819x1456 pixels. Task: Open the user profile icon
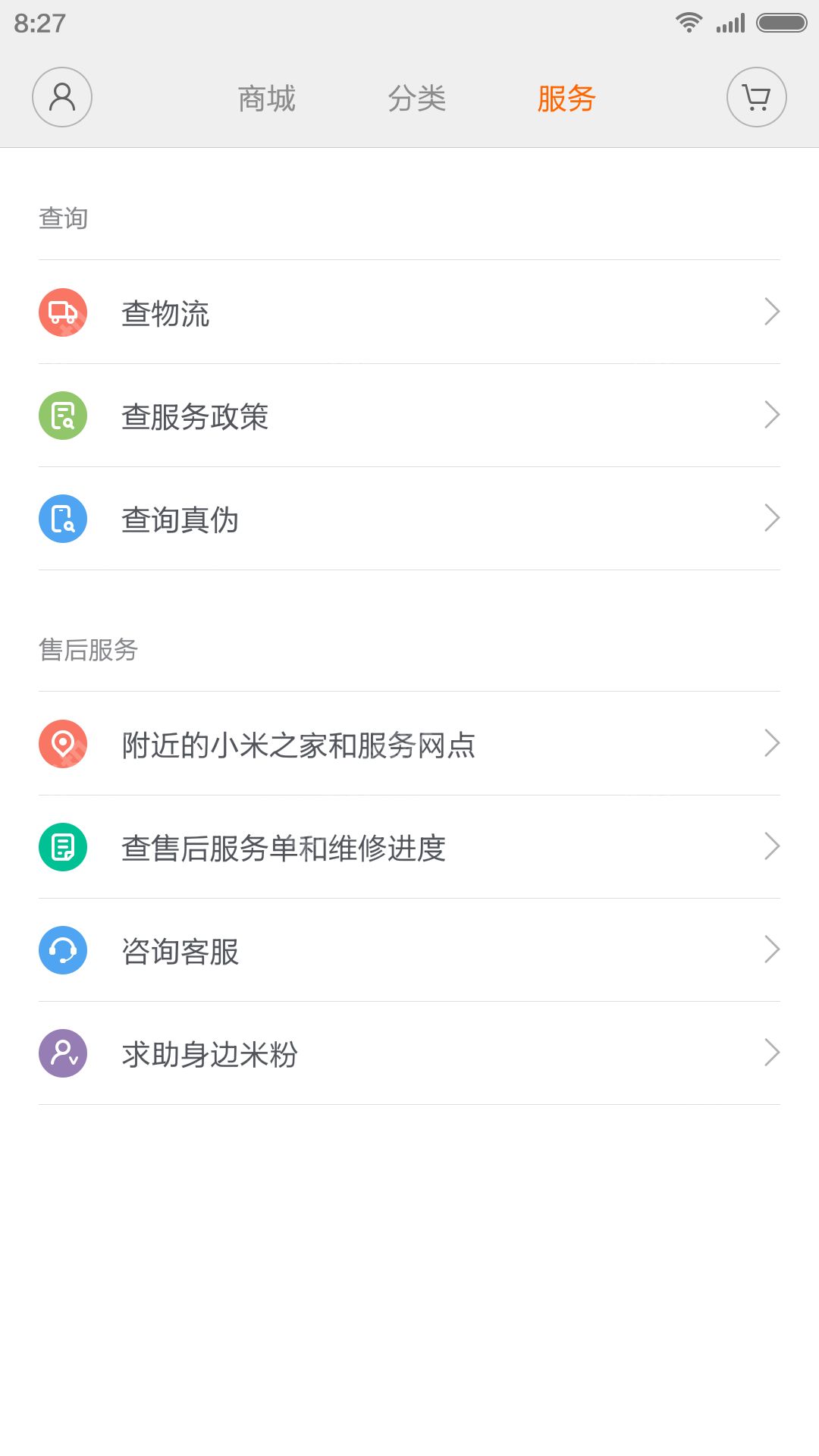(x=62, y=97)
